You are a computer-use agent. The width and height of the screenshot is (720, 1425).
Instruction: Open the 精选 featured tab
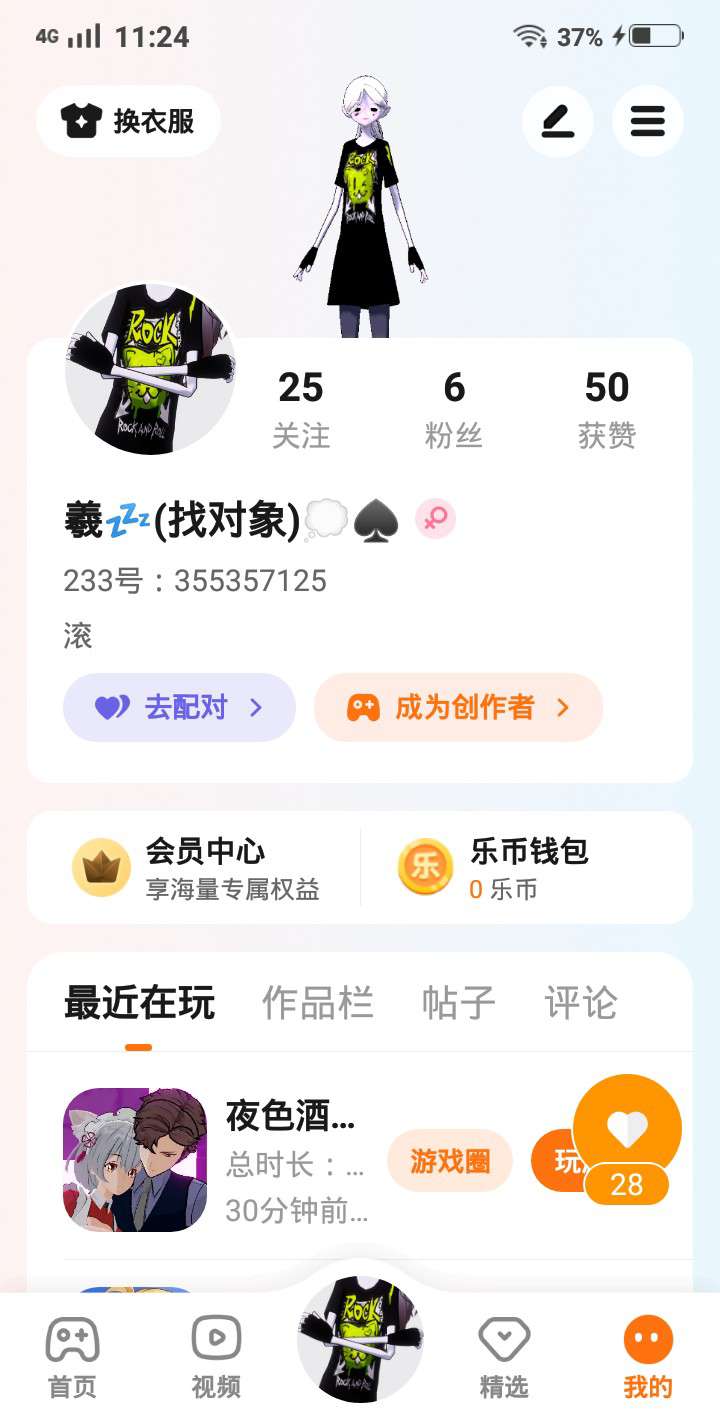click(x=504, y=1357)
